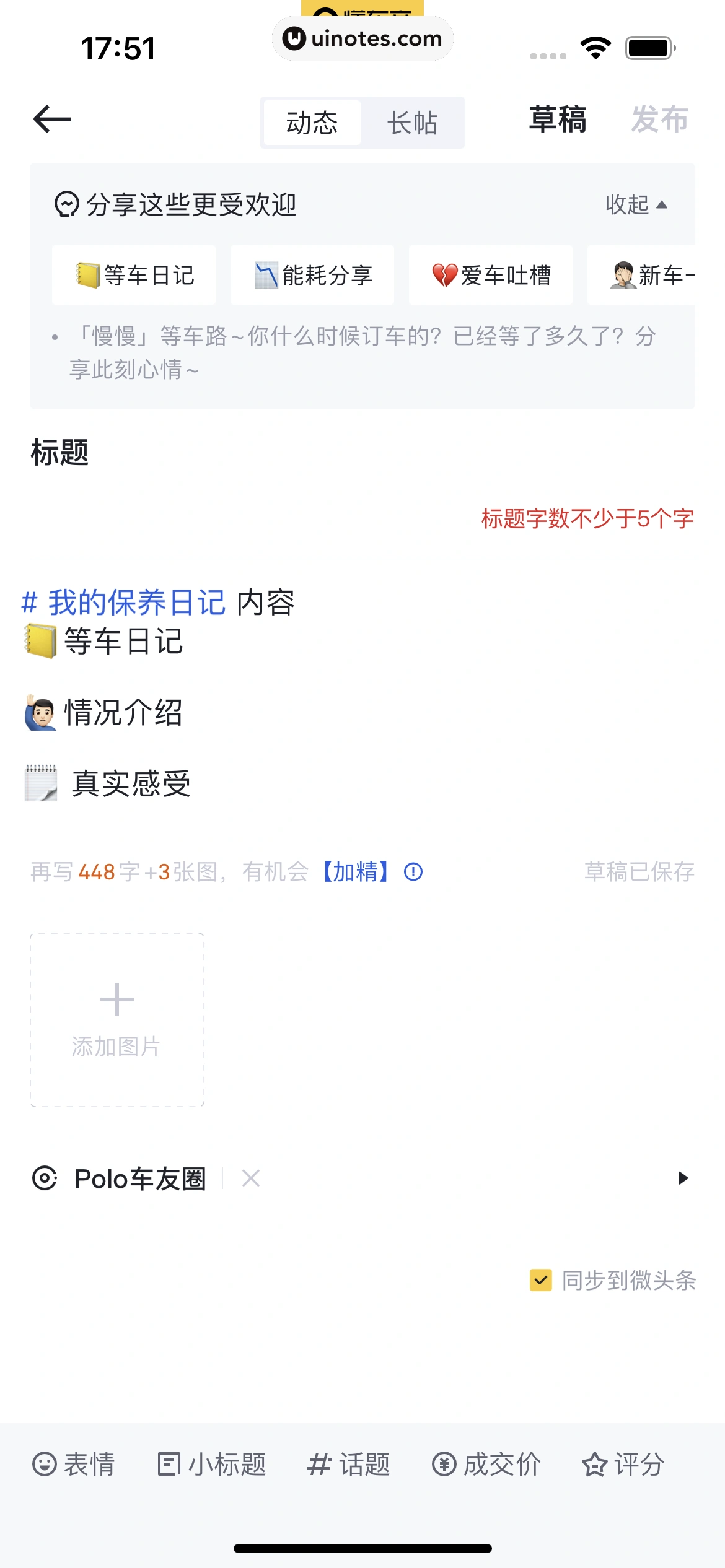The image size is (725, 1568).
Task: Collapse suggestions with 收起
Action: point(636,204)
